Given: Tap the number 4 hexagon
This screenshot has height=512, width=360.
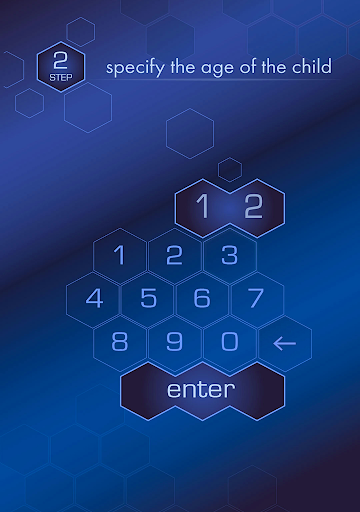Looking at the screenshot, I should click(x=93, y=298).
